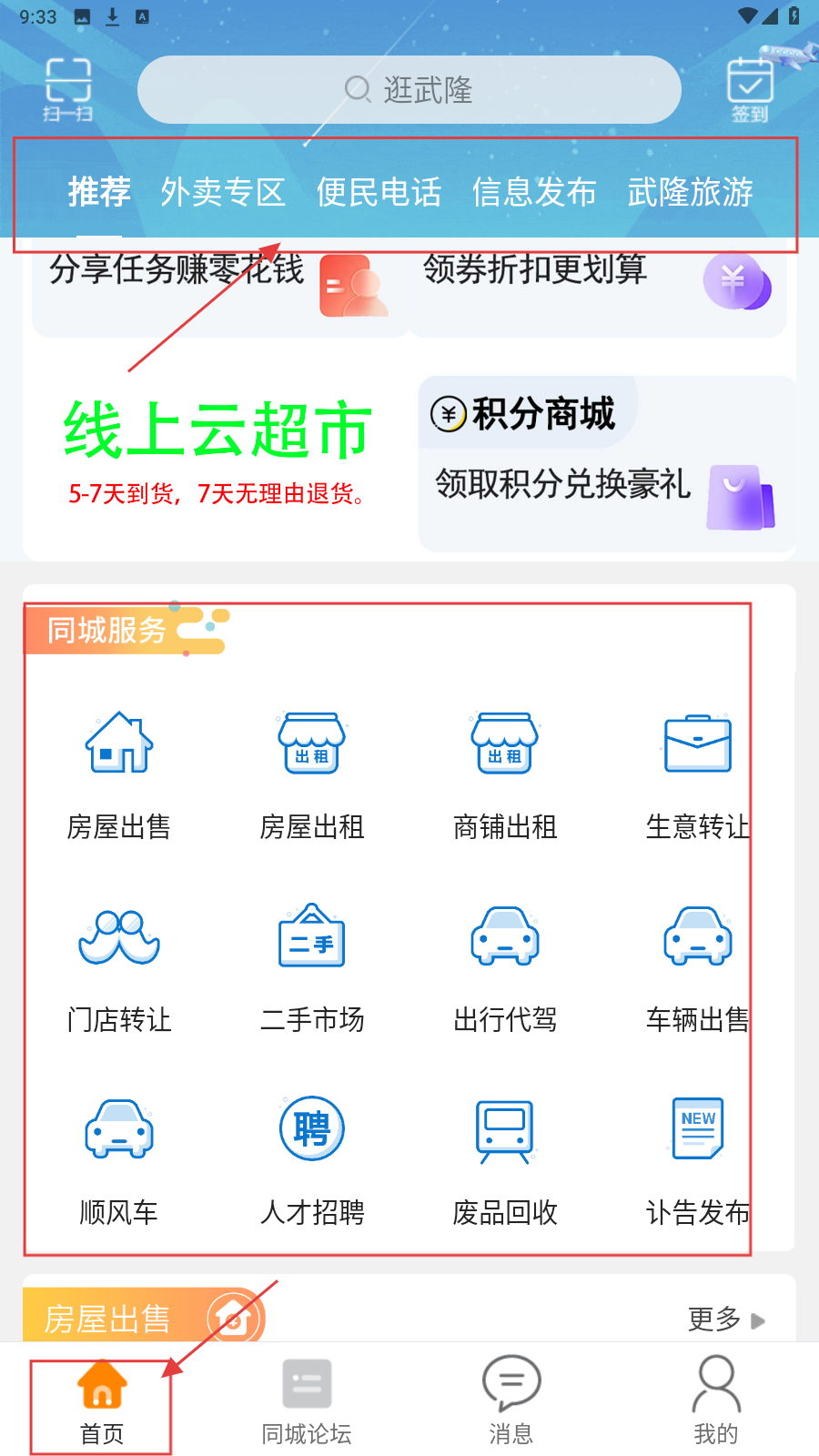The width and height of the screenshot is (819, 1456).
Task: Go to the 信息发布 tab
Action: tap(534, 192)
